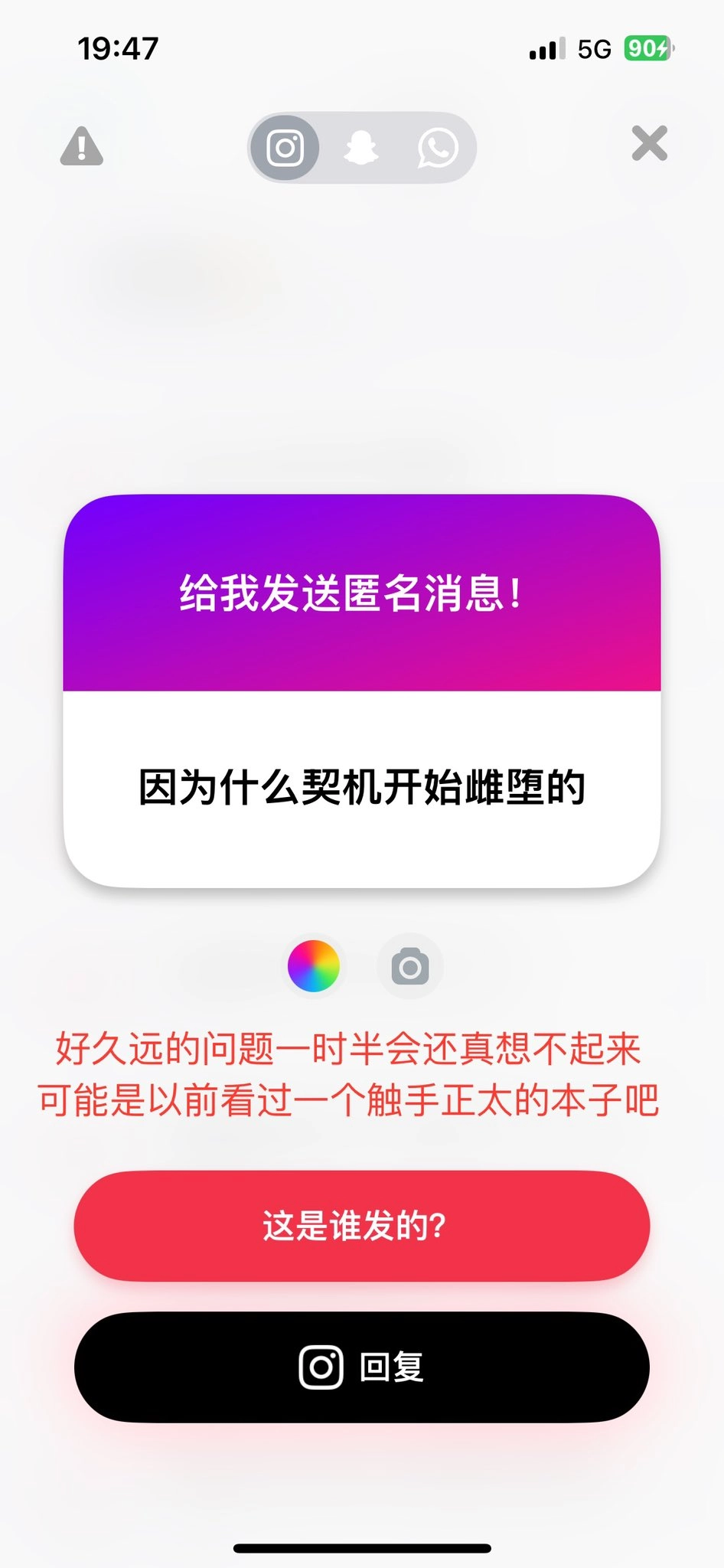Open the rainbow color wheel picker
This screenshot has width=724, height=1568.
(314, 966)
